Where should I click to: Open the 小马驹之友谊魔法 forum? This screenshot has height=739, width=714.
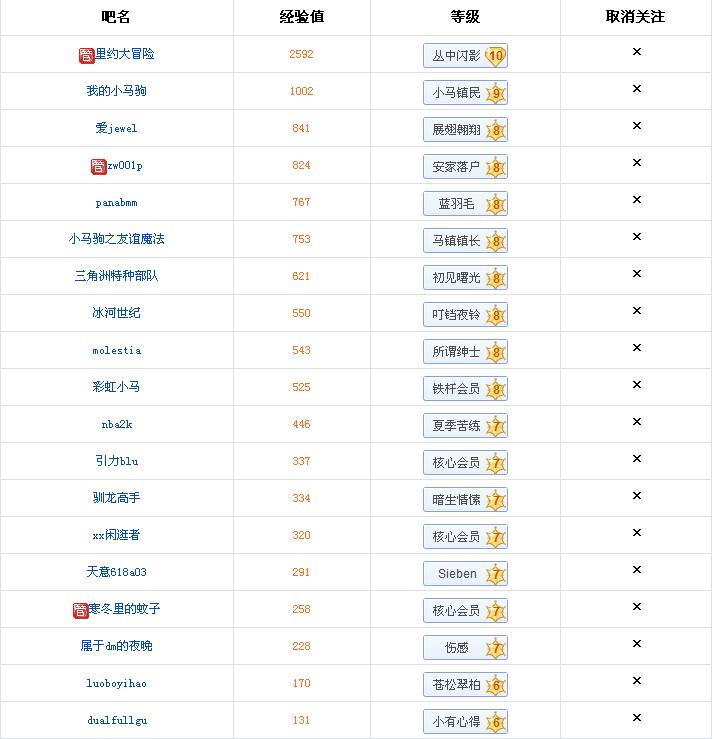[x=116, y=239]
